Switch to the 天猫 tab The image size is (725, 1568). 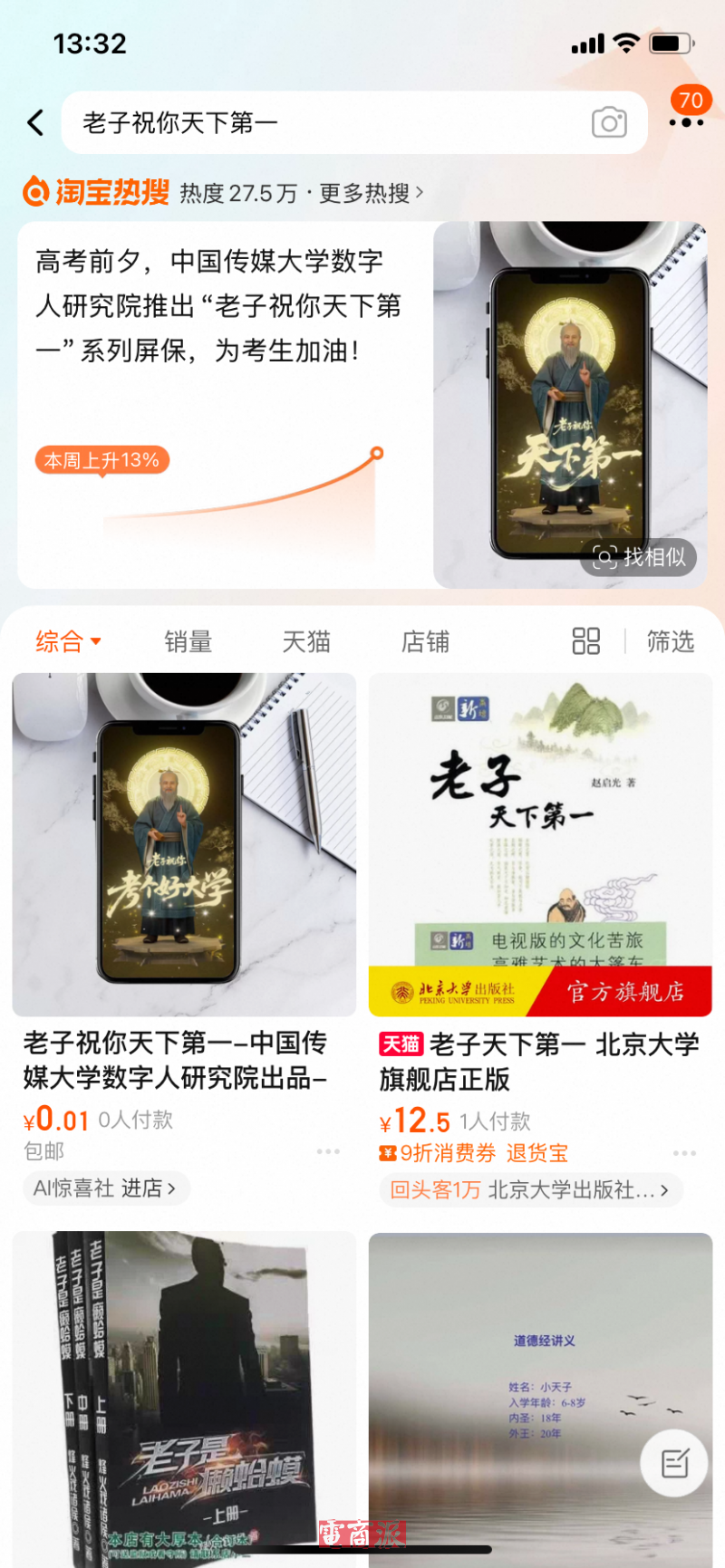306,642
